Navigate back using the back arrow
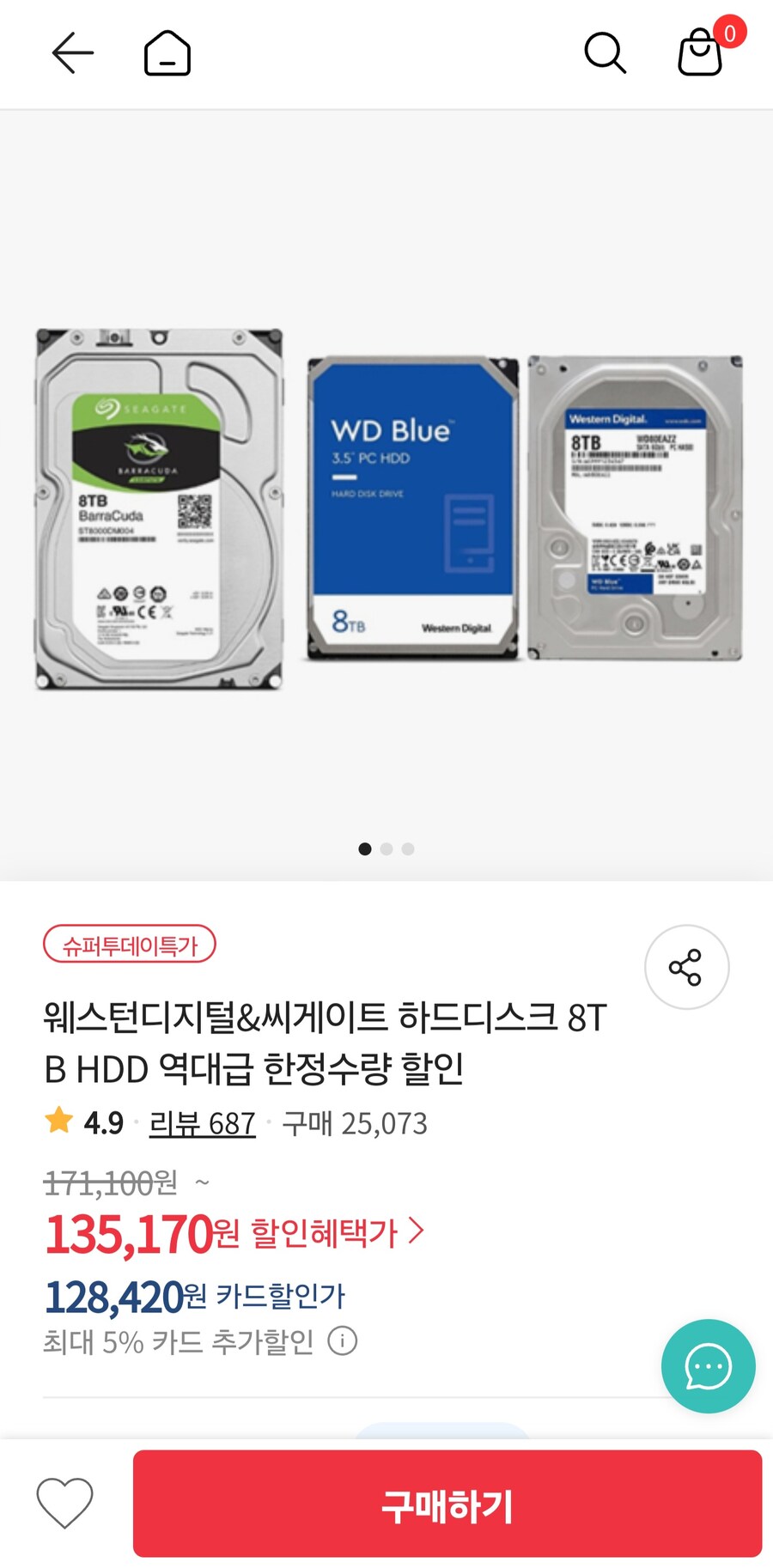The height and width of the screenshot is (1568, 773). pos(72,52)
